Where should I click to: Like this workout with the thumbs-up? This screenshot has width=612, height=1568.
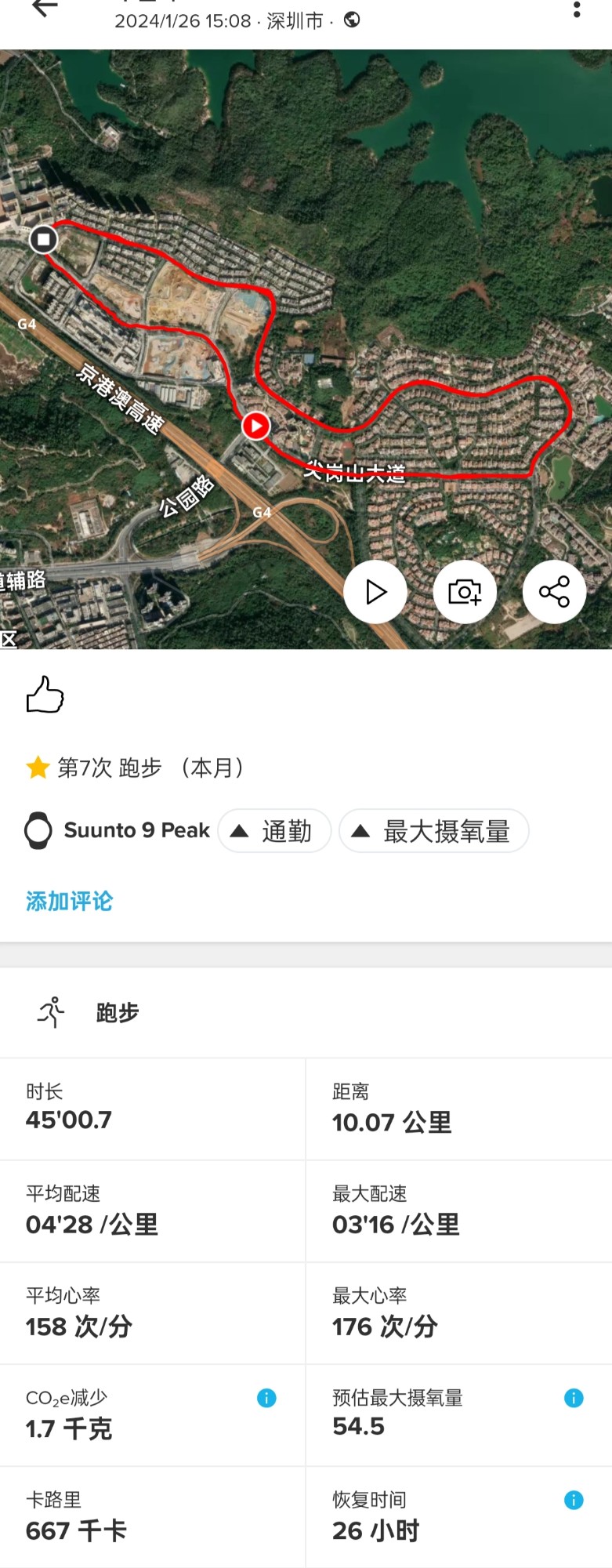pos(45,695)
